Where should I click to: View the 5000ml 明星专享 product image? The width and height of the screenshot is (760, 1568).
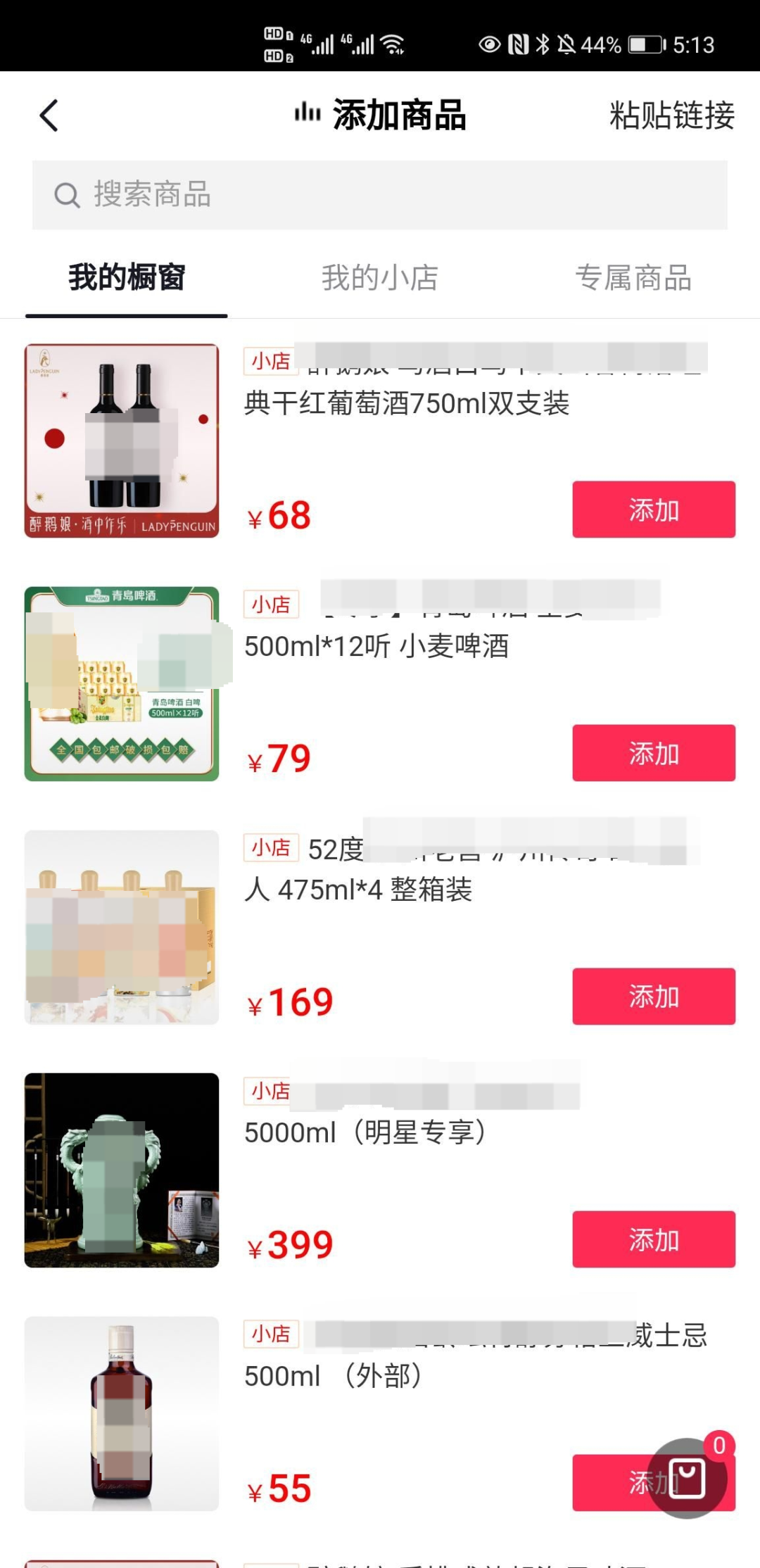click(122, 1170)
